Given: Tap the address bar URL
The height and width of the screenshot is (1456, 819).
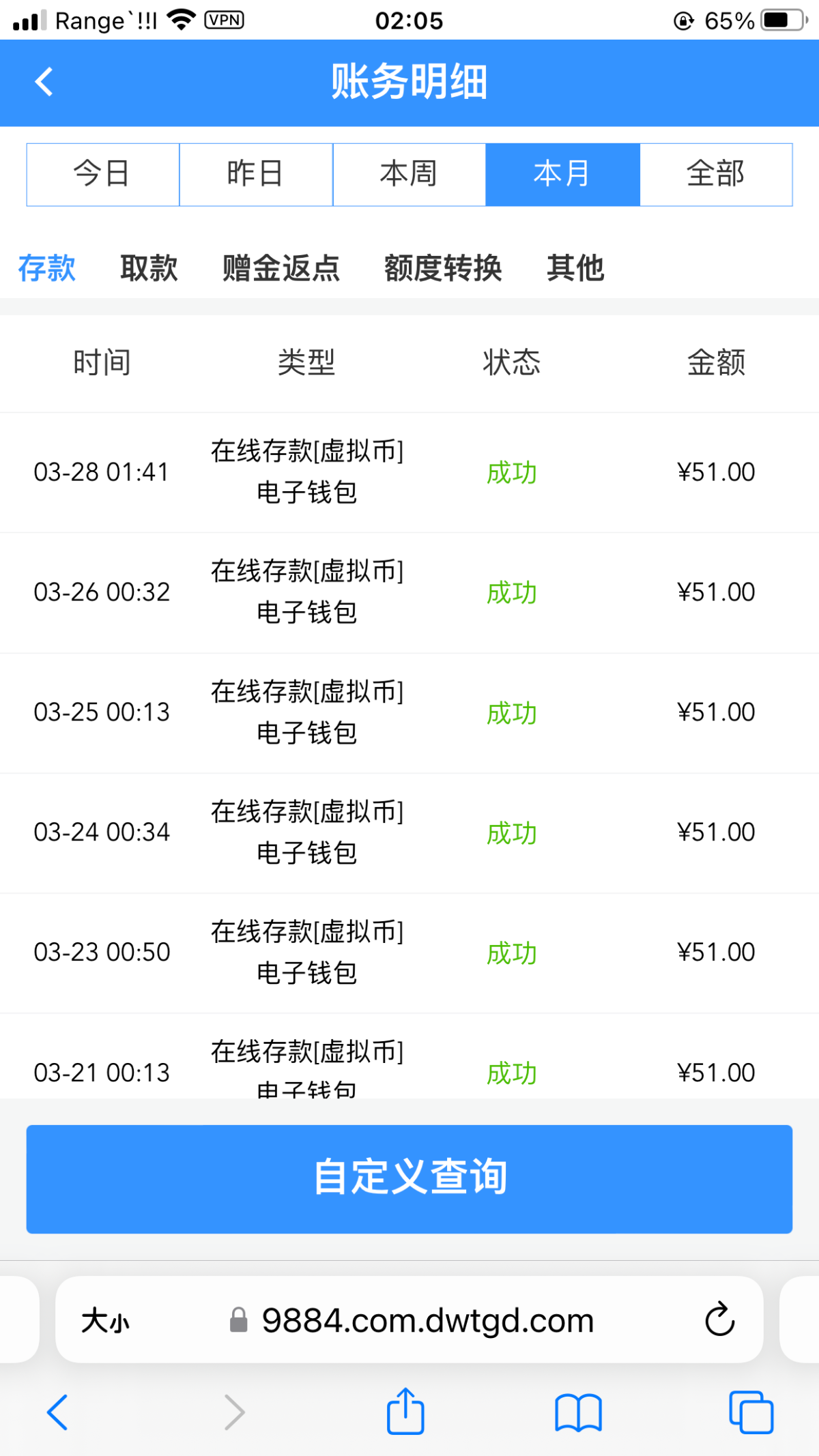Looking at the screenshot, I should pyautogui.click(x=427, y=1321).
